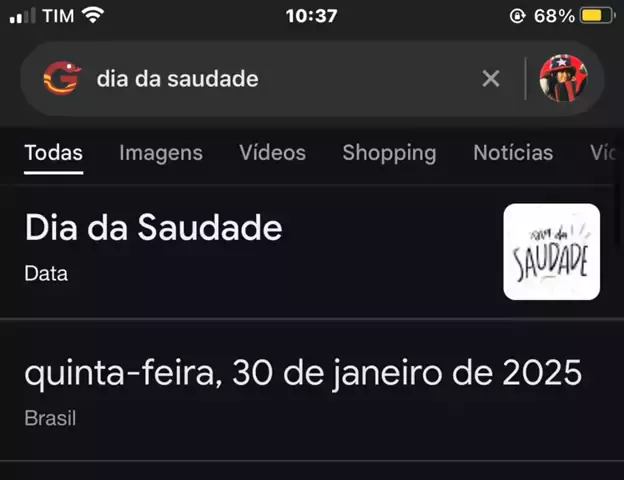Switch to the Imagens tab

coord(160,153)
